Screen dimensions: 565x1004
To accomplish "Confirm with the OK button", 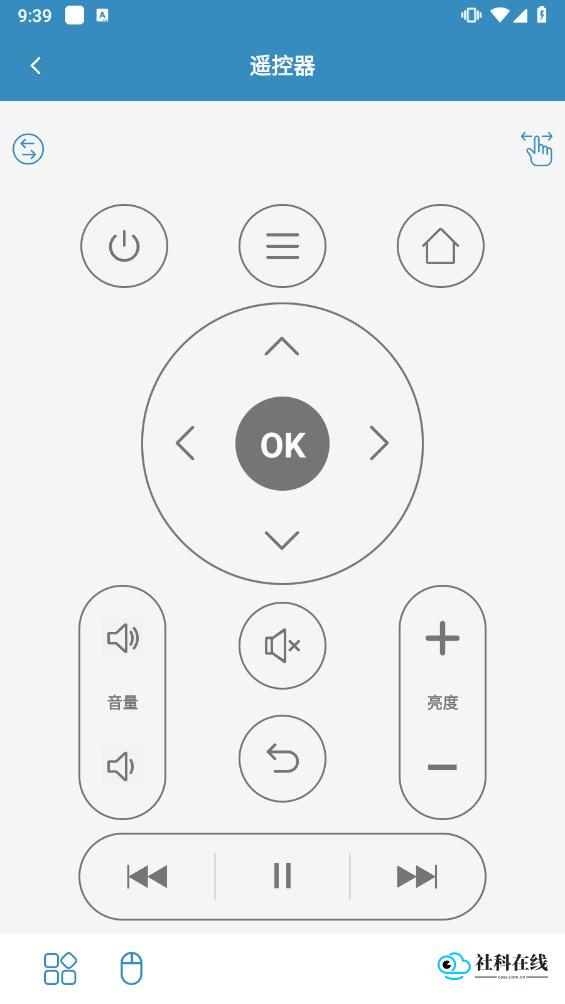I will click(282, 444).
